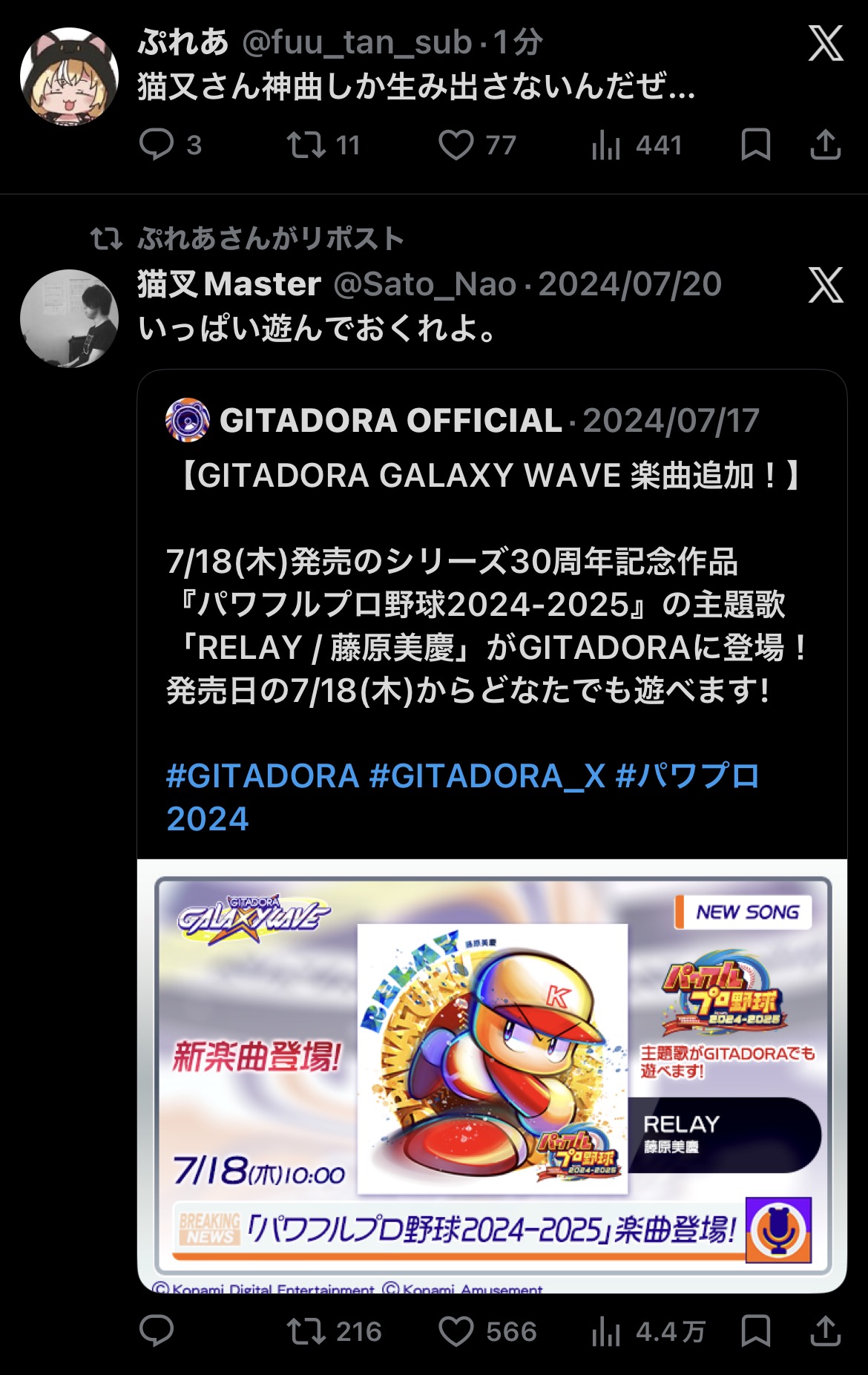Viewport: 868px width, 1375px height.
Task: Open ぷれあ's profile avatar
Action: click(x=69, y=76)
